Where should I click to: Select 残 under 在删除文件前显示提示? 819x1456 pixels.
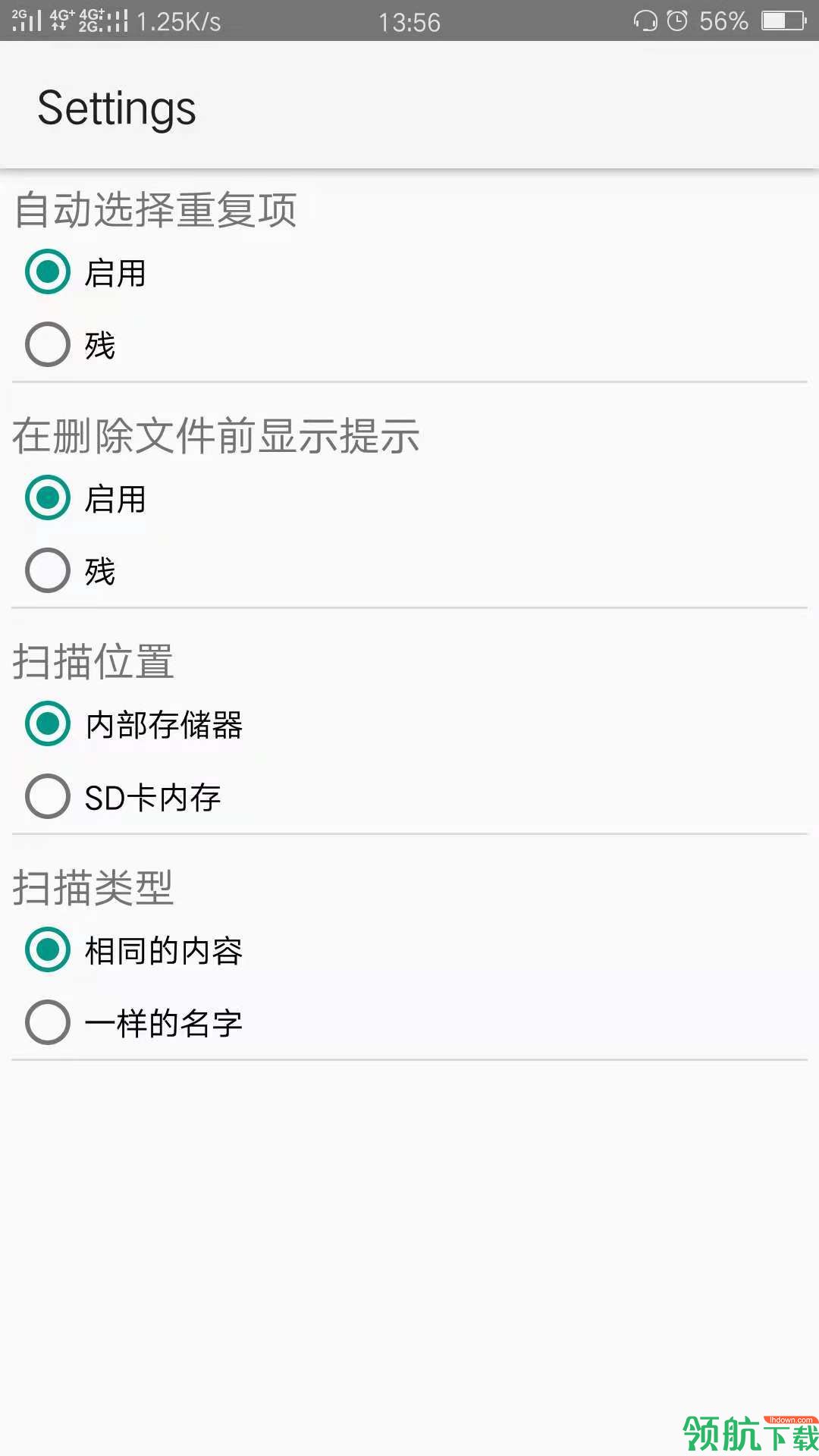click(x=47, y=570)
